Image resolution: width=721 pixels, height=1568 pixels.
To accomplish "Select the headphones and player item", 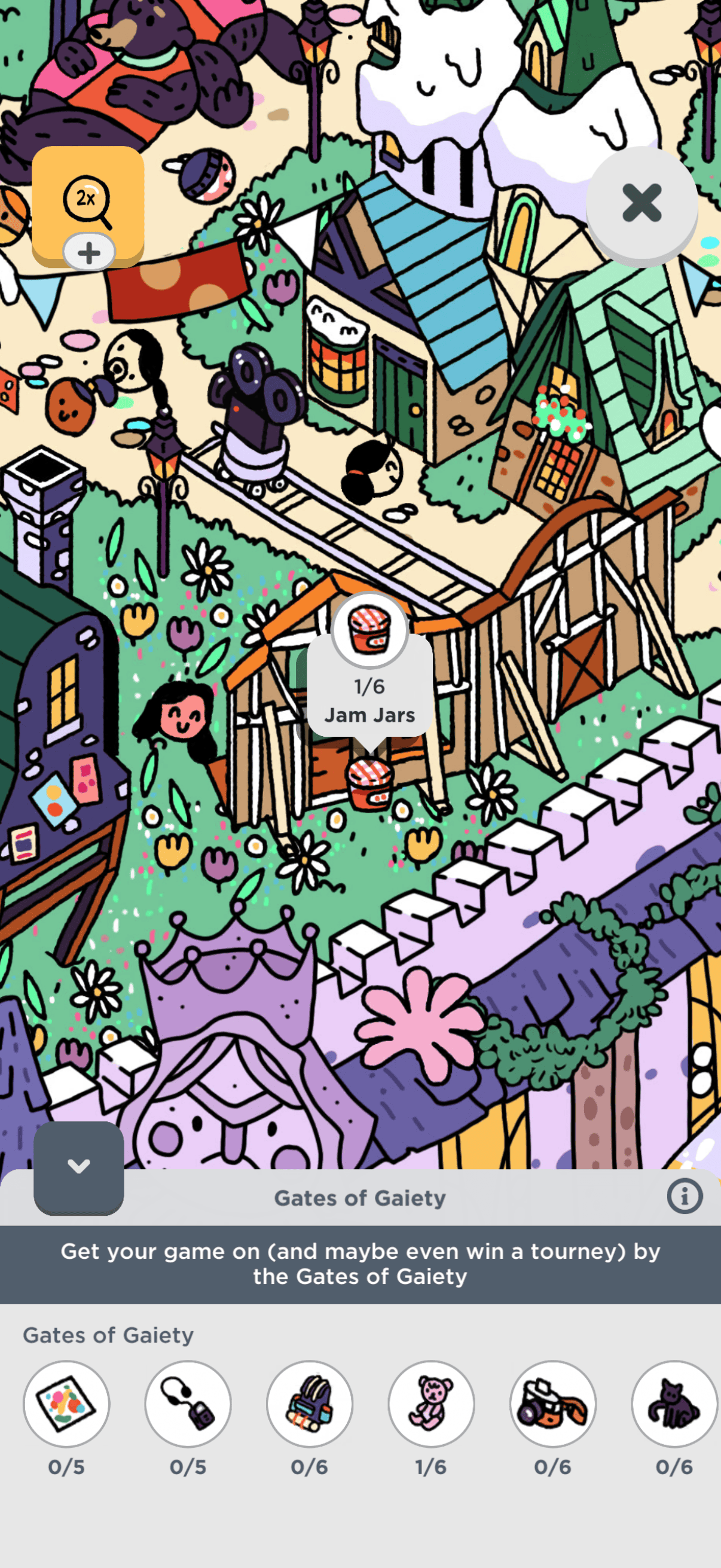I will coord(188,1404).
